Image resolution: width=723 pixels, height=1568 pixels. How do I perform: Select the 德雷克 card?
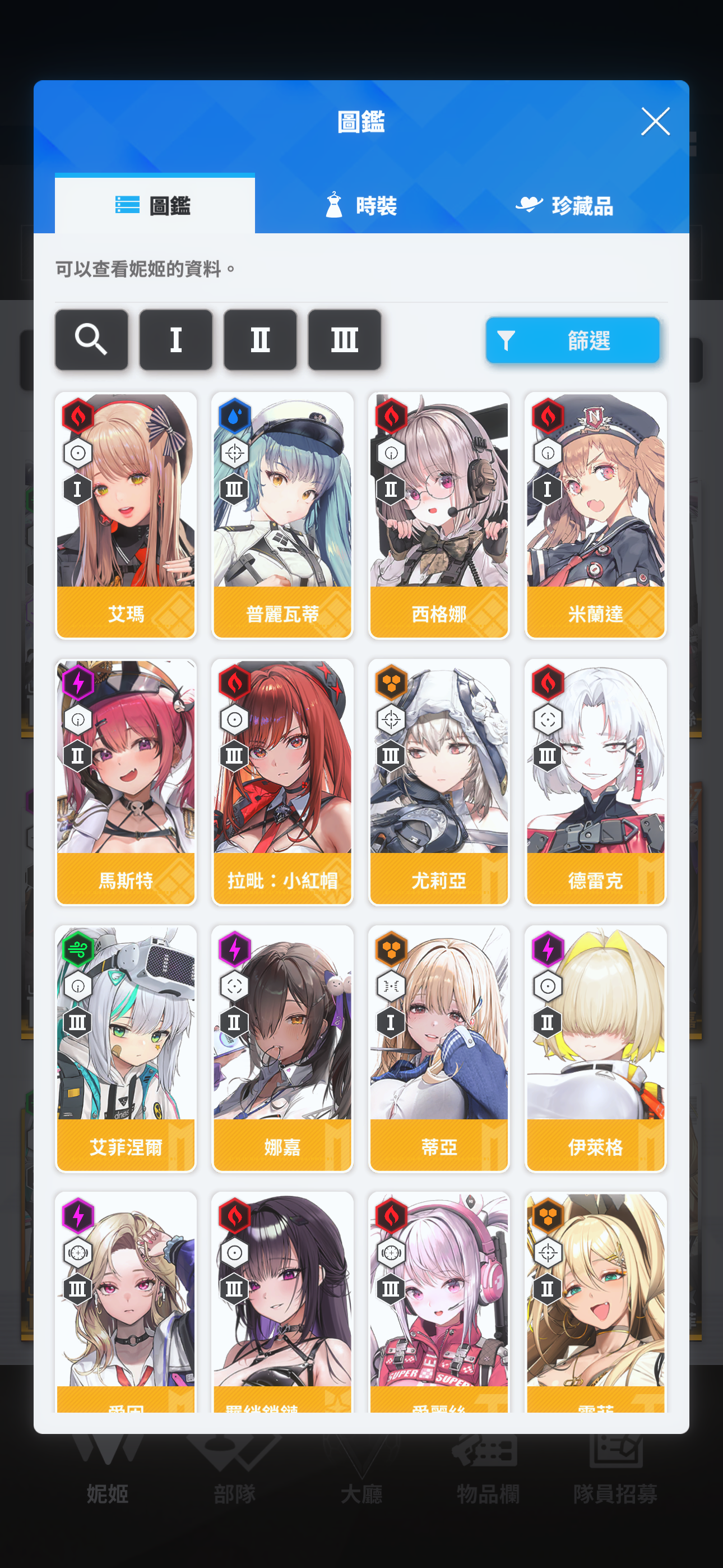(595, 782)
